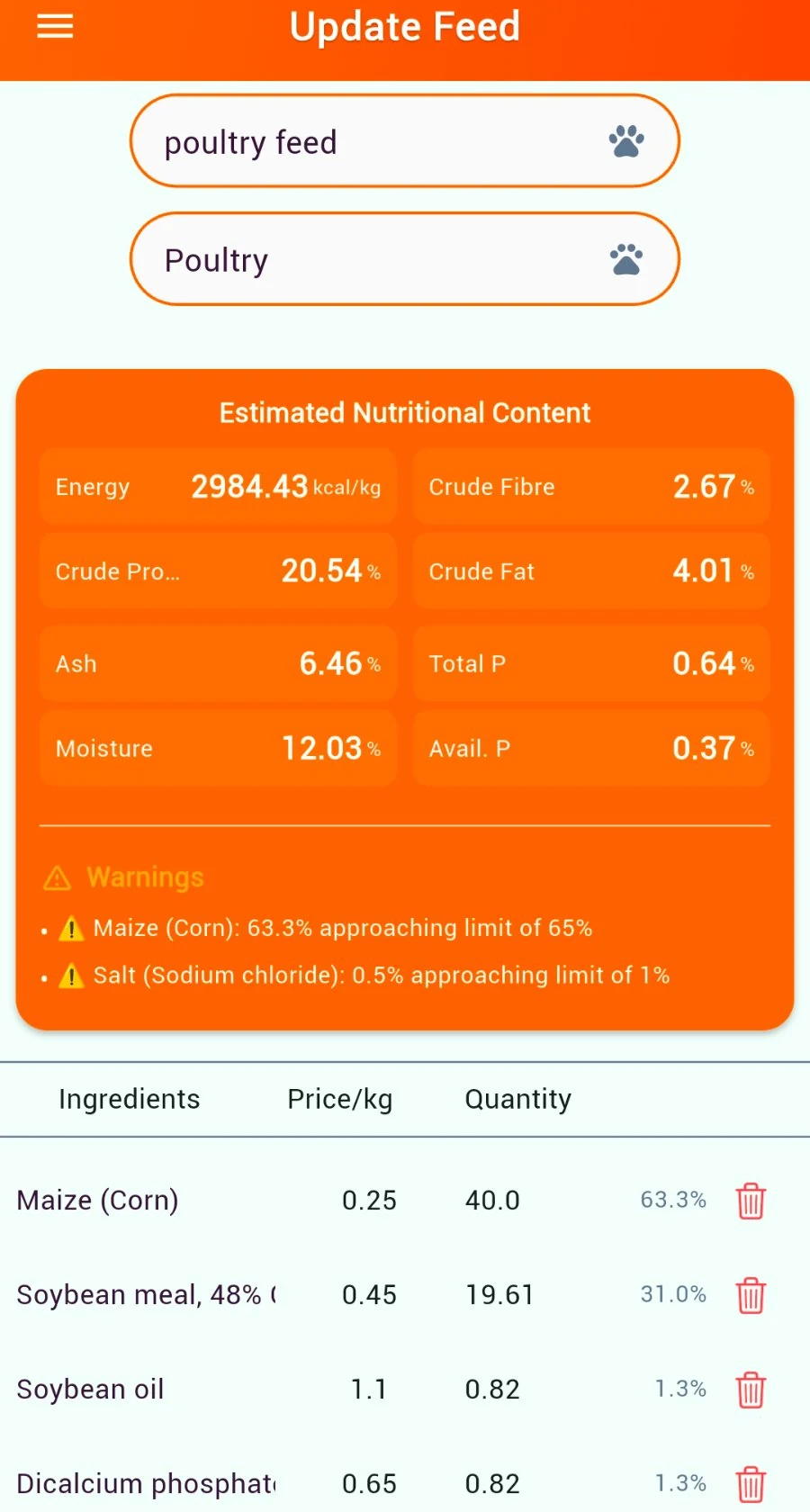This screenshot has height=1512, width=810.
Task: Click the warning icon on the Maize limit alert
Action: coord(73,928)
